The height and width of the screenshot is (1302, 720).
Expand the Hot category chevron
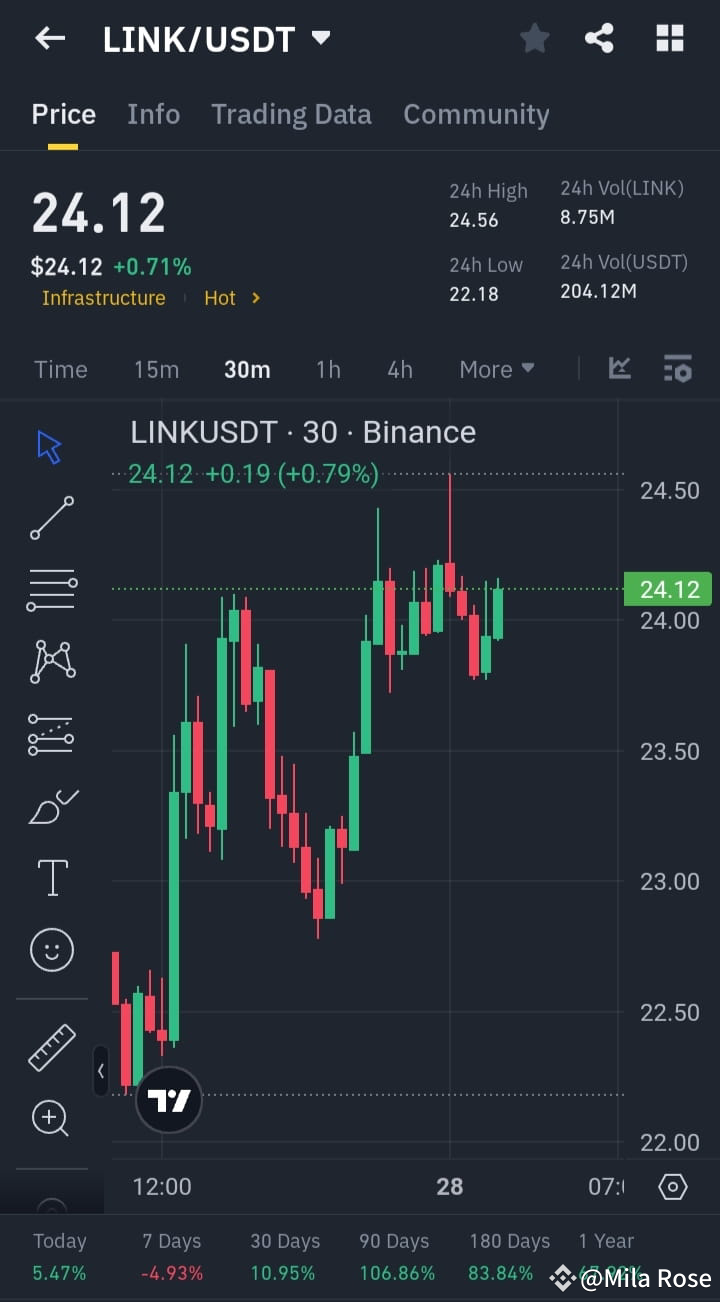(x=254, y=297)
